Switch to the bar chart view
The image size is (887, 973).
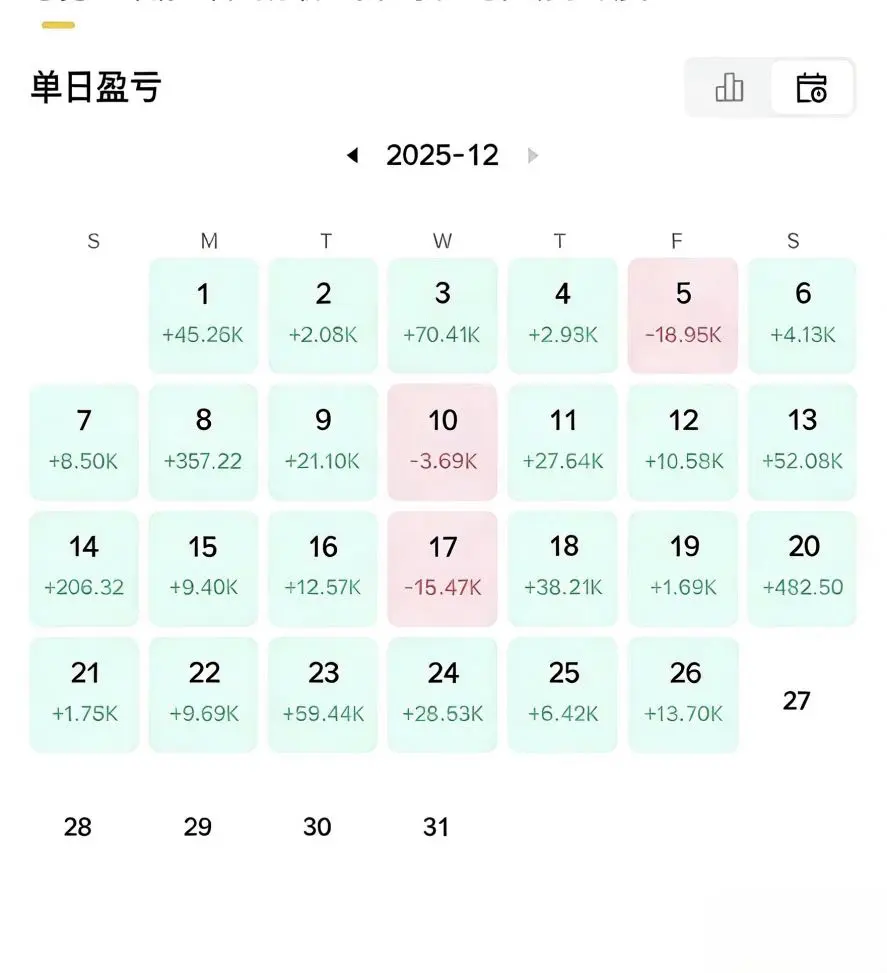pos(728,88)
